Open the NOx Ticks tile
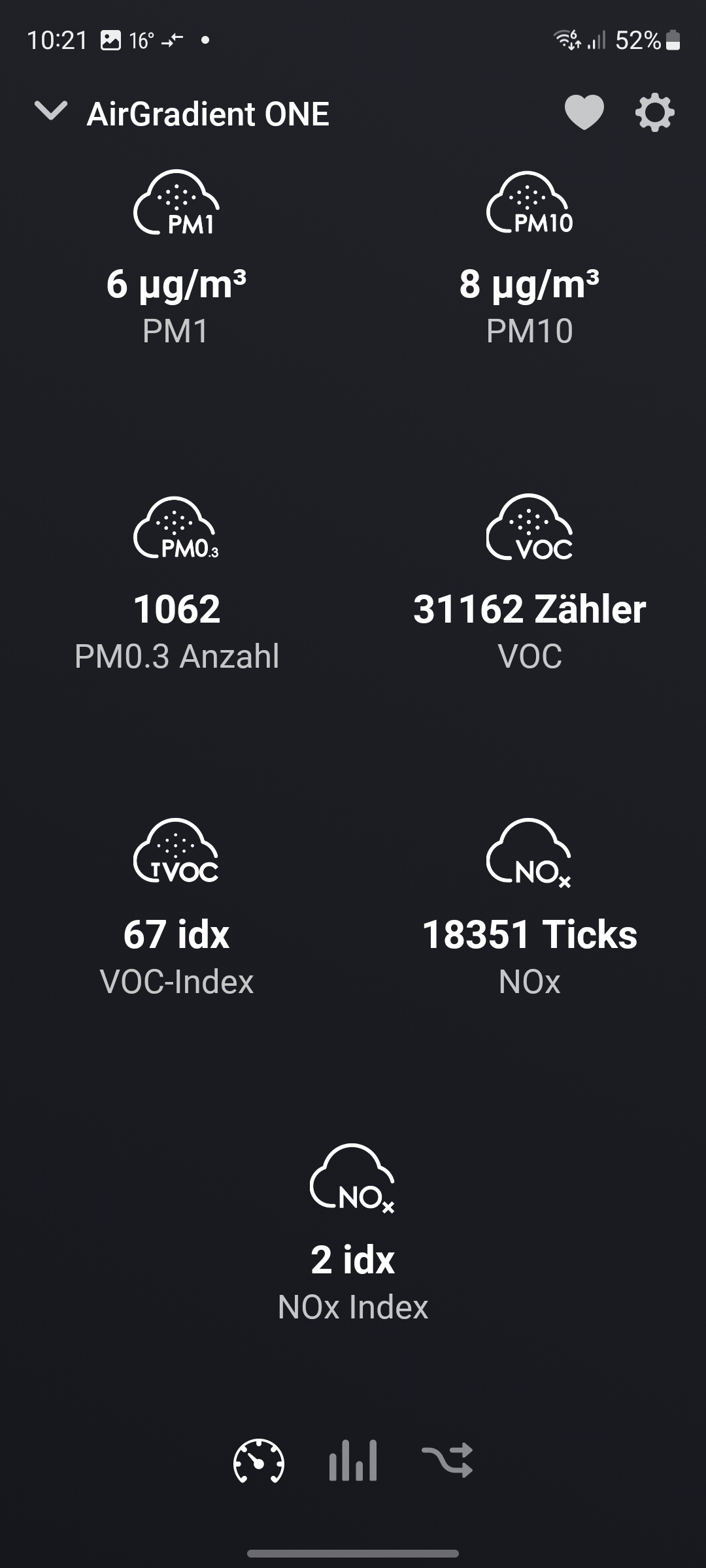The width and height of the screenshot is (706, 1568). point(529,908)
